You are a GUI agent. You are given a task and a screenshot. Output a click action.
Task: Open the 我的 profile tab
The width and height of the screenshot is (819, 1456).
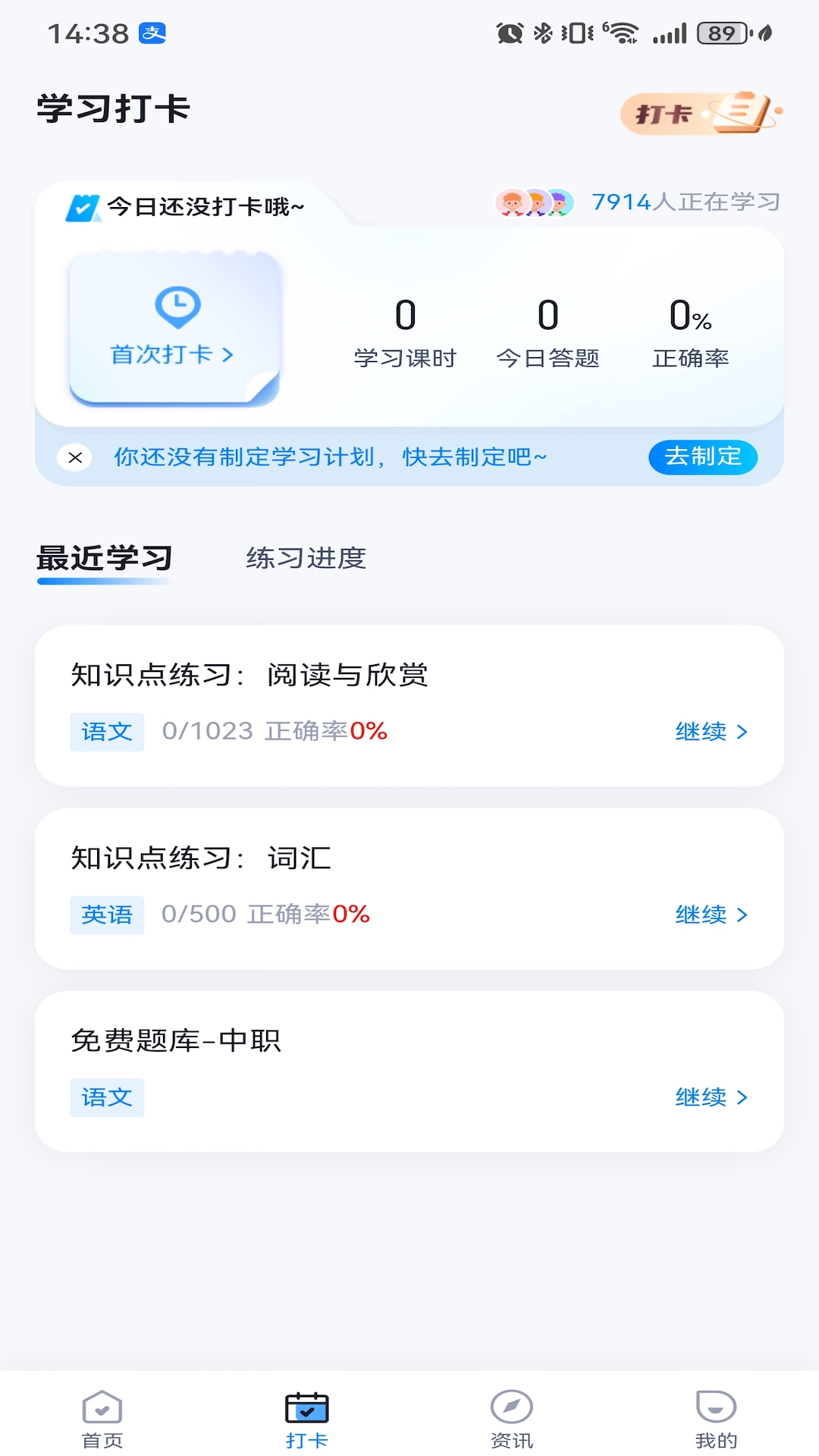tap(716, 1419)
